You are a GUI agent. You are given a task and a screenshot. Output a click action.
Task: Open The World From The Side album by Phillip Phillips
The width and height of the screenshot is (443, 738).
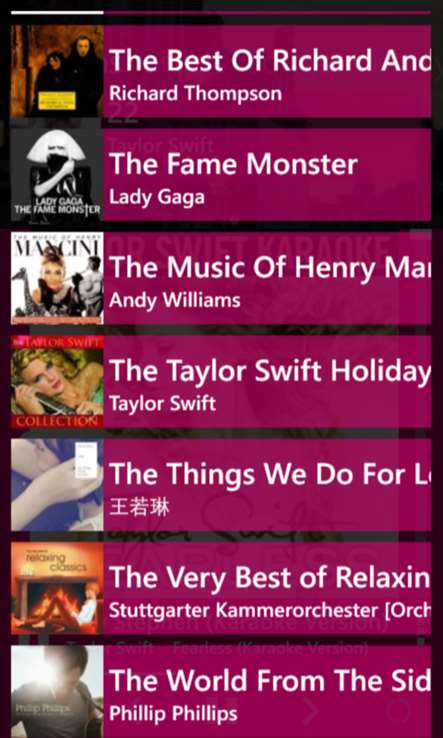pos(221,691)
